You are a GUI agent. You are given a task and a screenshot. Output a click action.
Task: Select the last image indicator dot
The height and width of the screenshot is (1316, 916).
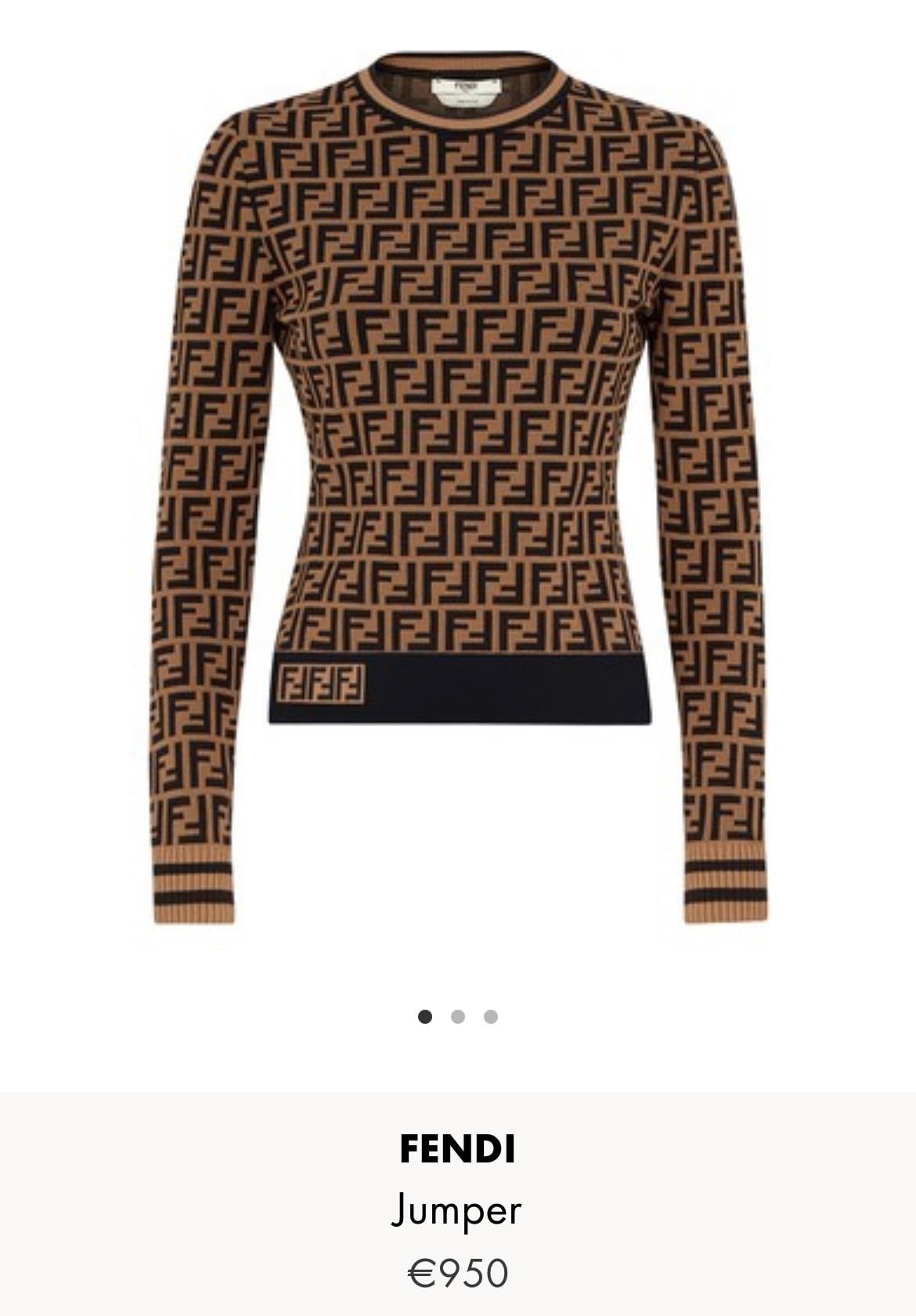pos(491,1017)
